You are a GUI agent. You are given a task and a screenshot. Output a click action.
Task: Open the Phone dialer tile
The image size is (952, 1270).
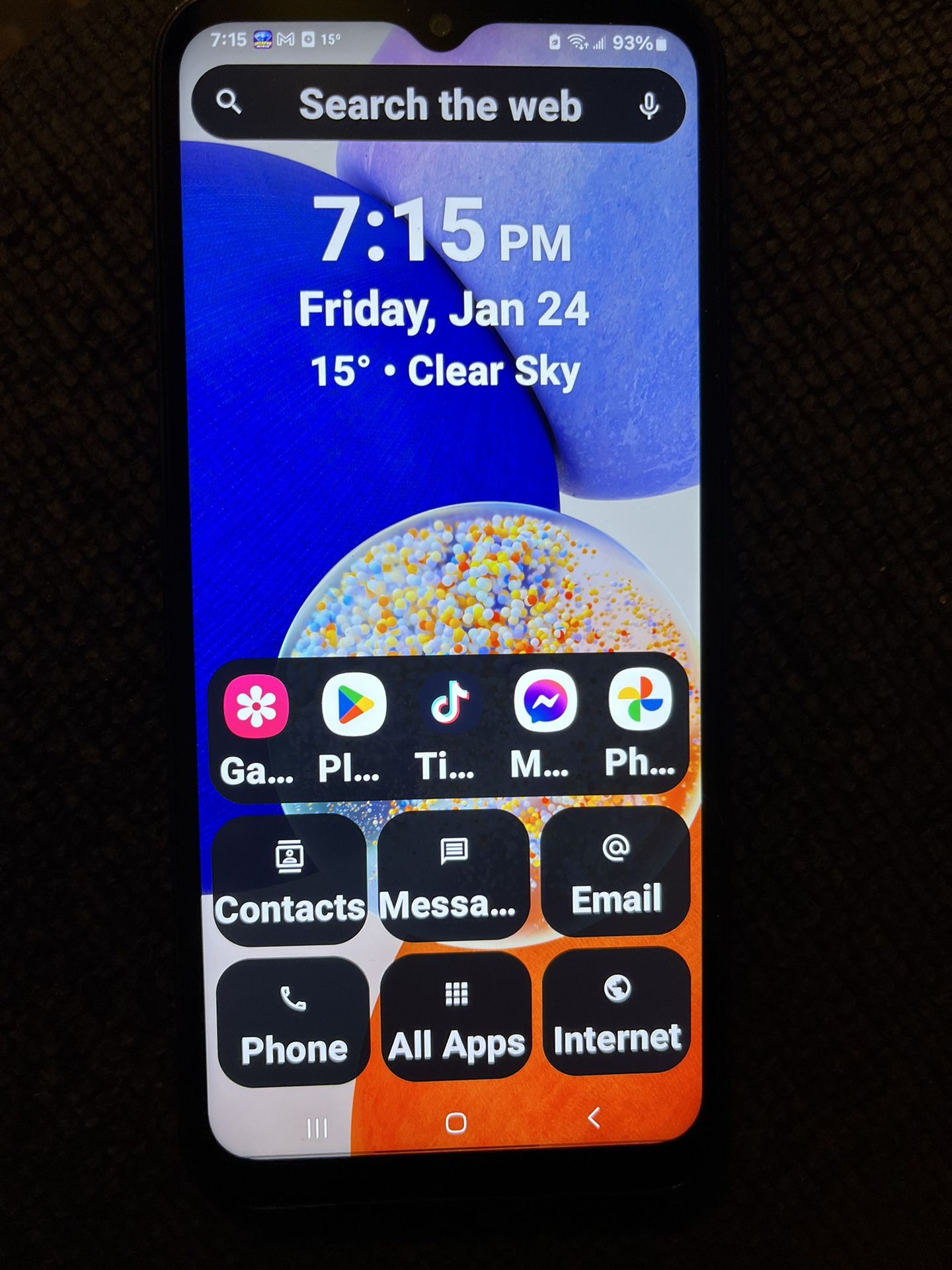click(293, 1022)
